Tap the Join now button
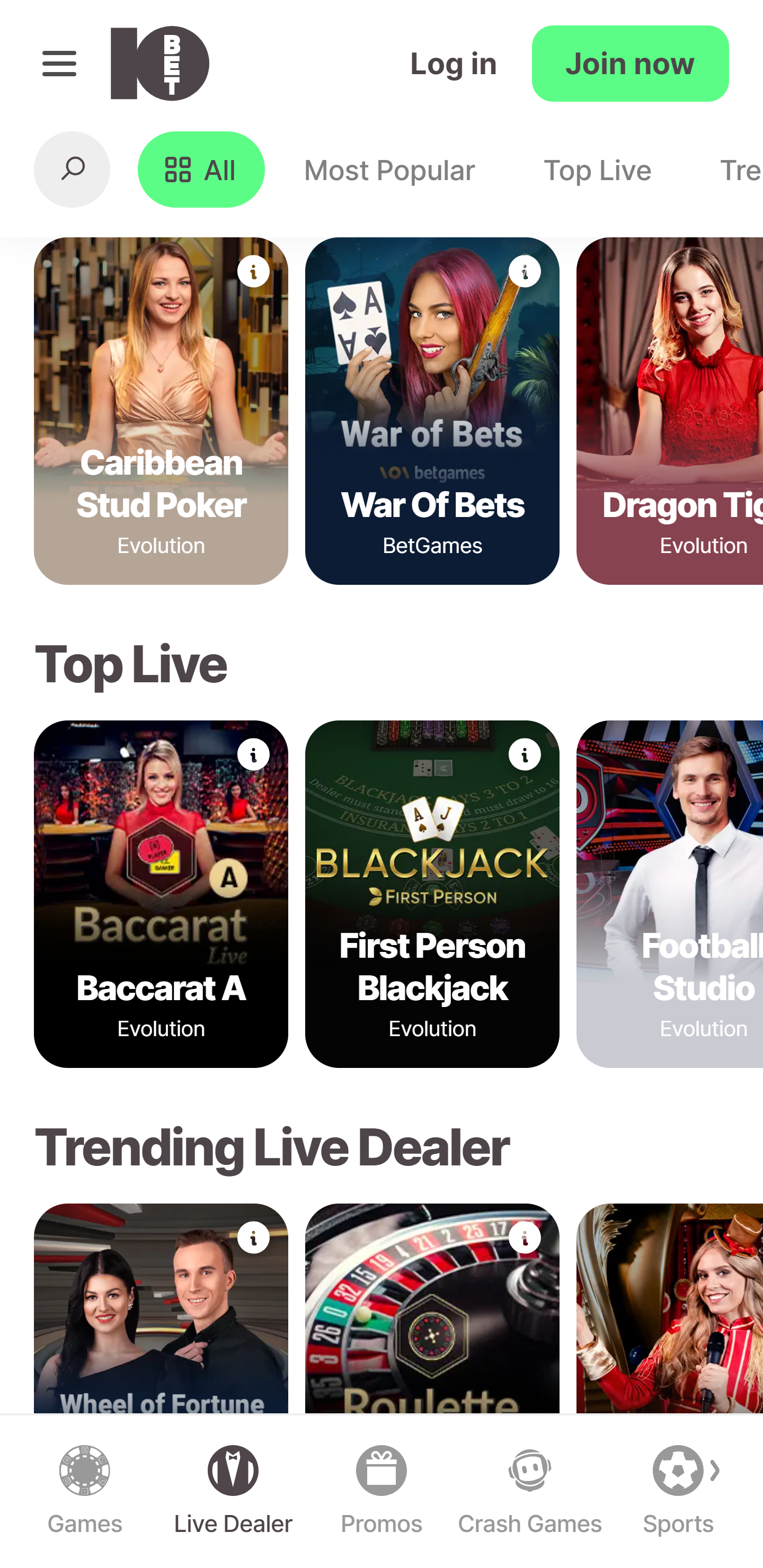763x1568 pixels. (x=629, y=64)
